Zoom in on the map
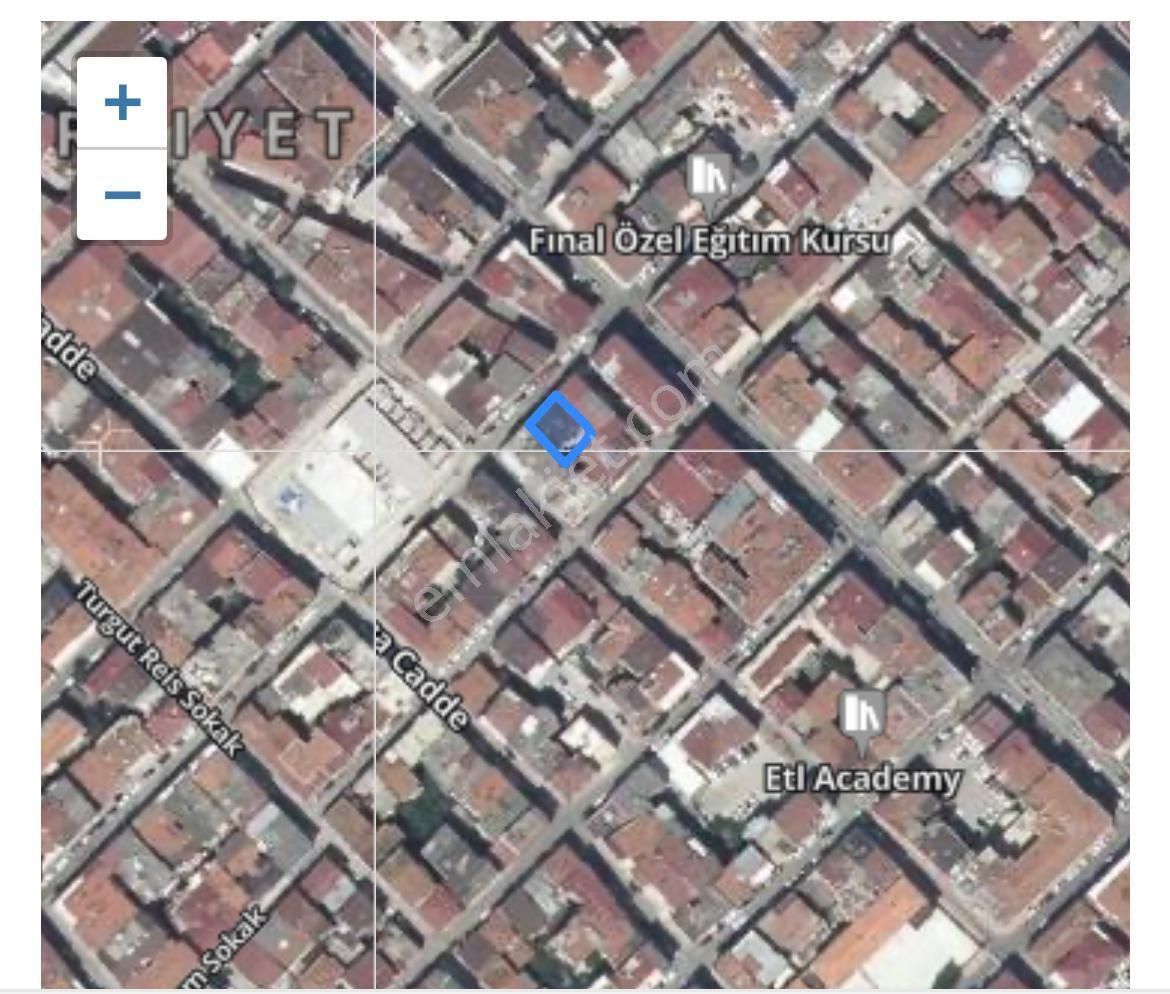This screenshot has height=994, width=1170. pyautogui.click(x=122, y=103)
